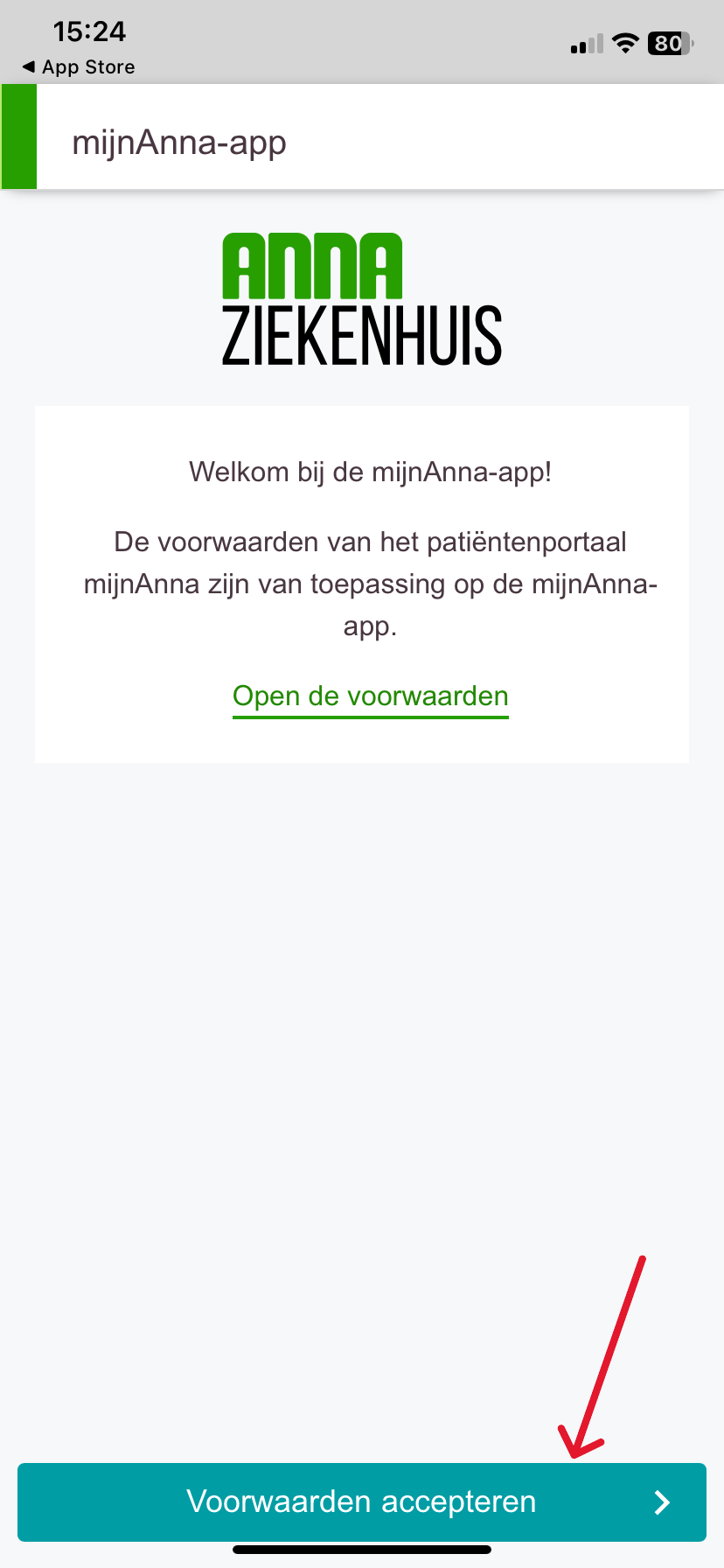
Task: Open de voorwaarden link
Action: click(x=370, y=696)
